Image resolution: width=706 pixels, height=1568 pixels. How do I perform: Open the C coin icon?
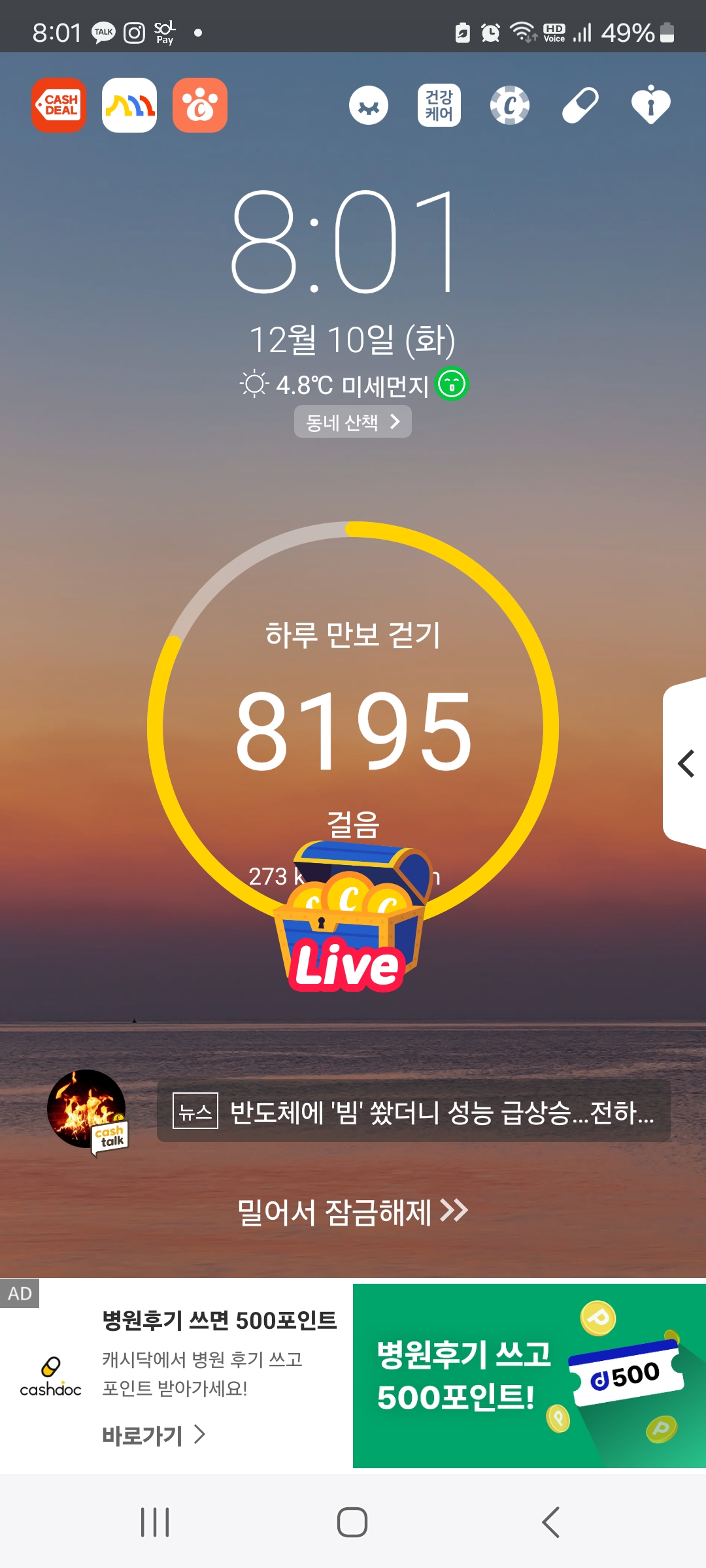pyautogui.click(x=510, y=105)
